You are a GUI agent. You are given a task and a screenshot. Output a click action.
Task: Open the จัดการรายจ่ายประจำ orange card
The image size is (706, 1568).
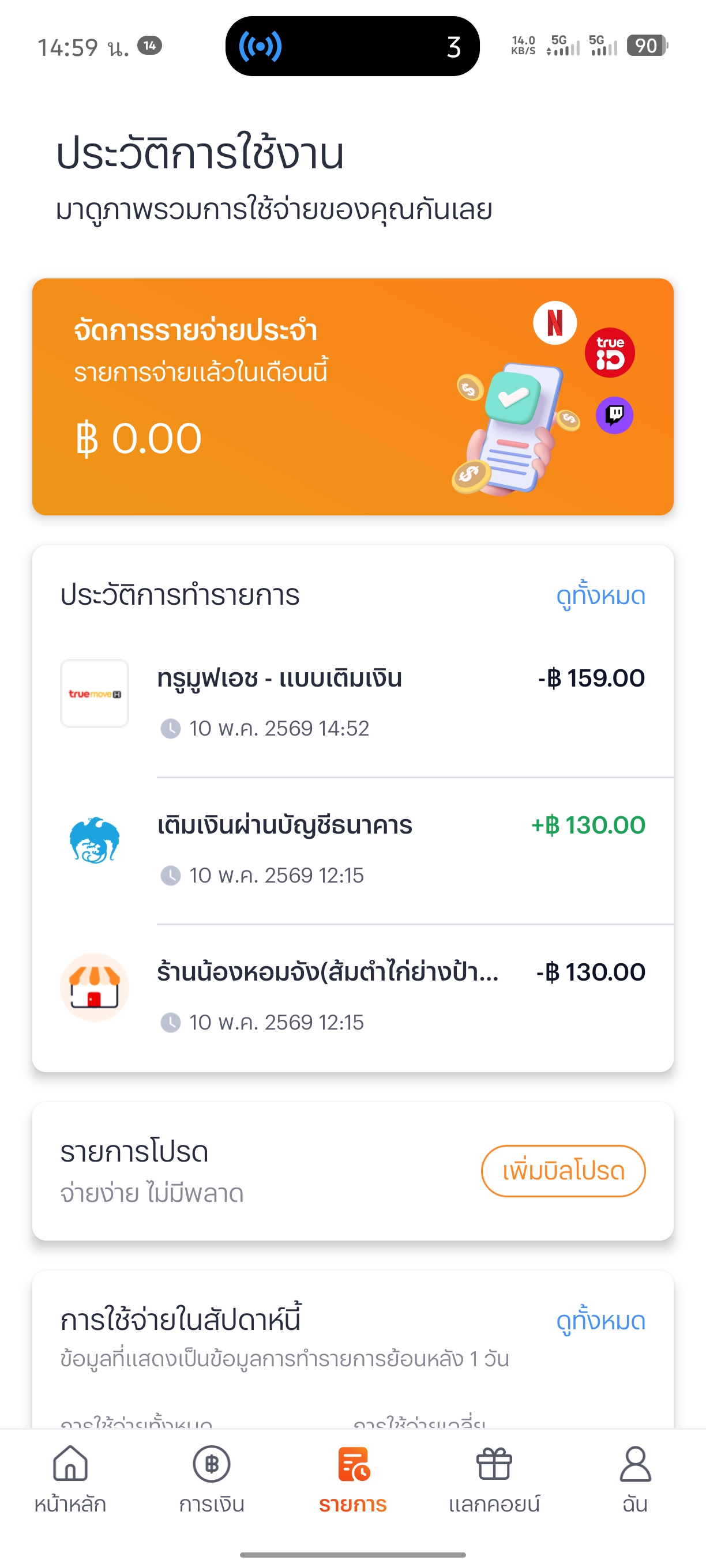click(352, 397)
